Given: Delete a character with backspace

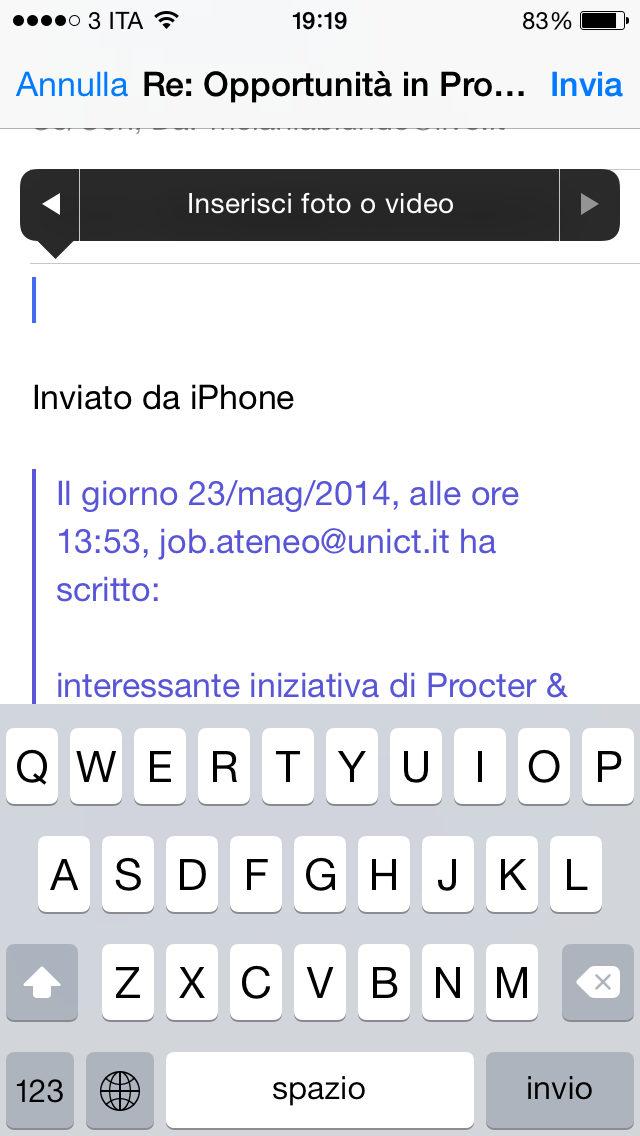Looking at the screenshot, I should 598,984.
